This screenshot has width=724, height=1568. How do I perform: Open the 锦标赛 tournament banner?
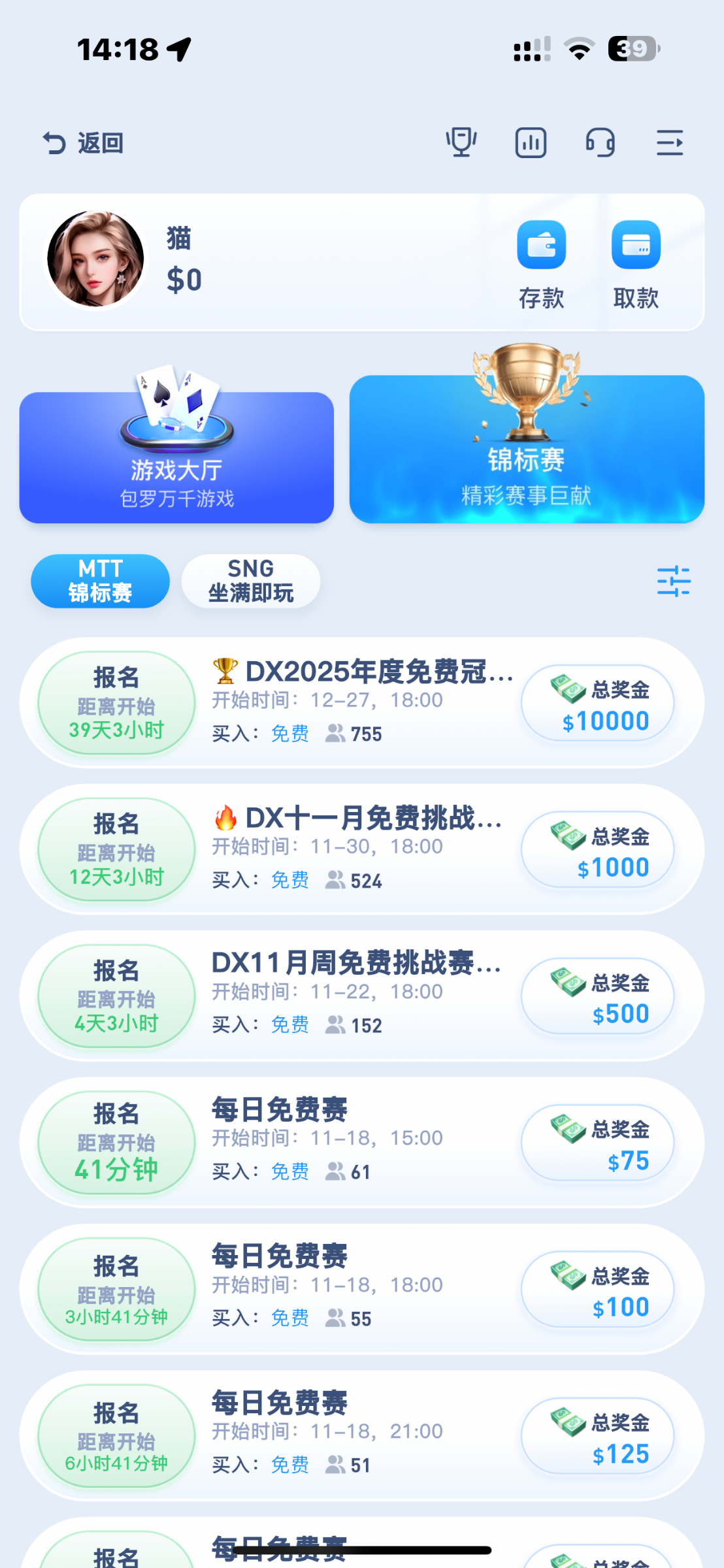tap(527, 451)
